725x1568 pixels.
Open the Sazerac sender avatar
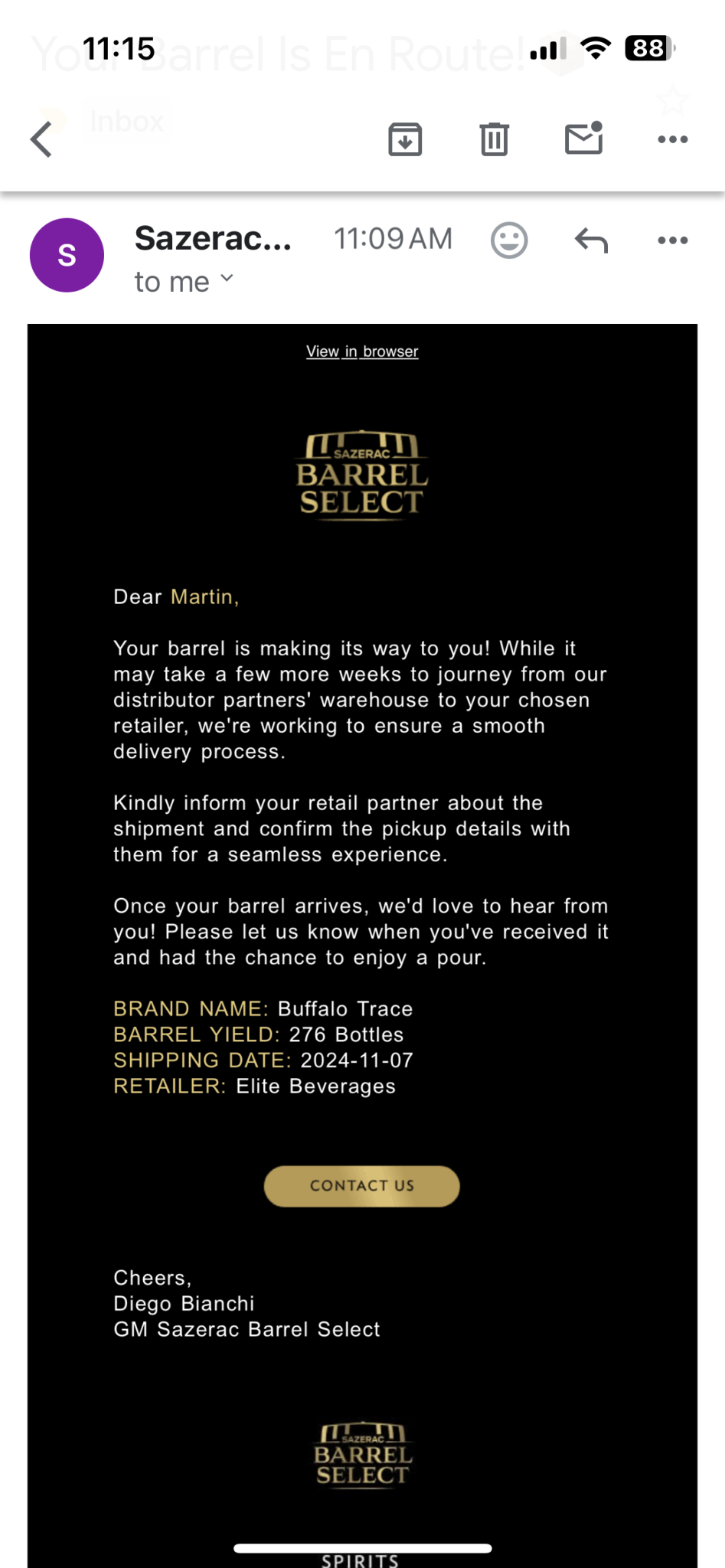pos(67,255)
